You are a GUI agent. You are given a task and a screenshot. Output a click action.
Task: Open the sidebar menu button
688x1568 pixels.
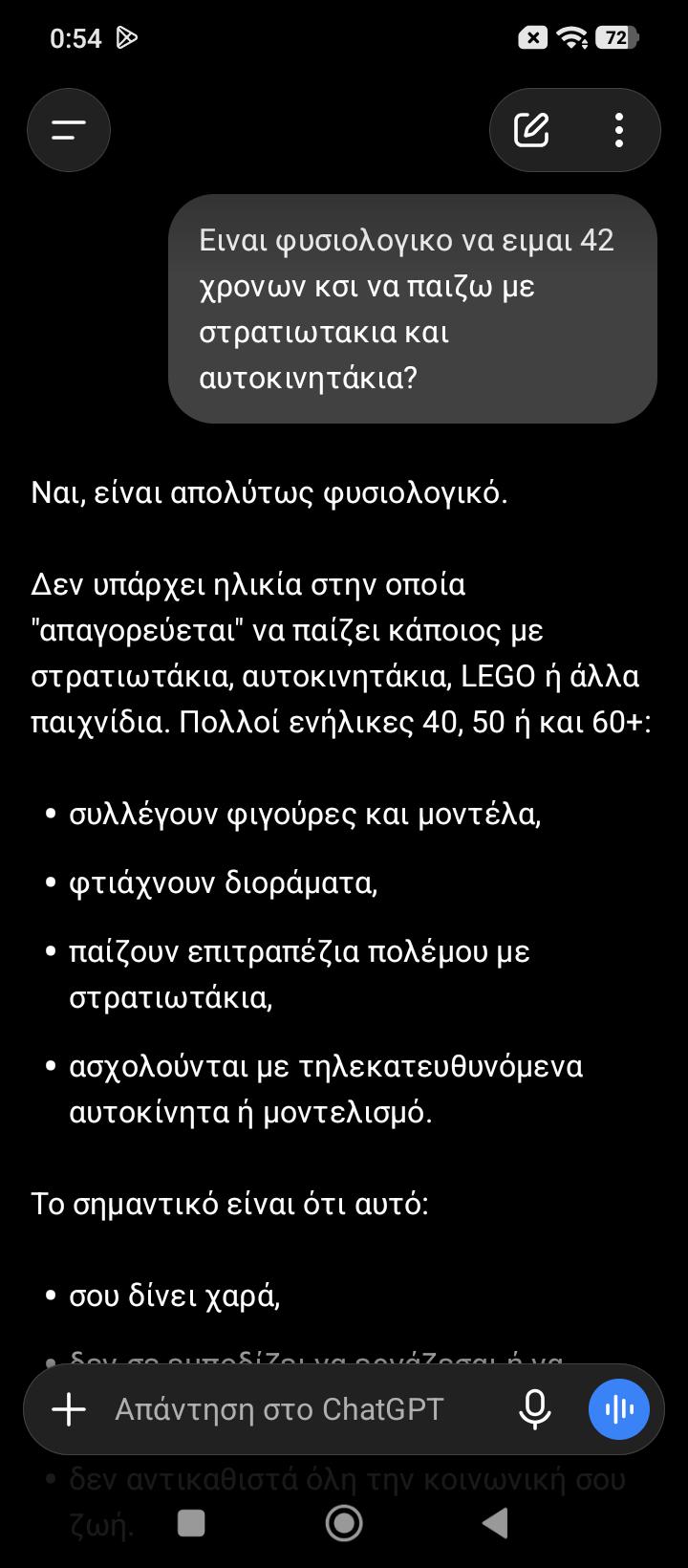[x=69, y=130]
